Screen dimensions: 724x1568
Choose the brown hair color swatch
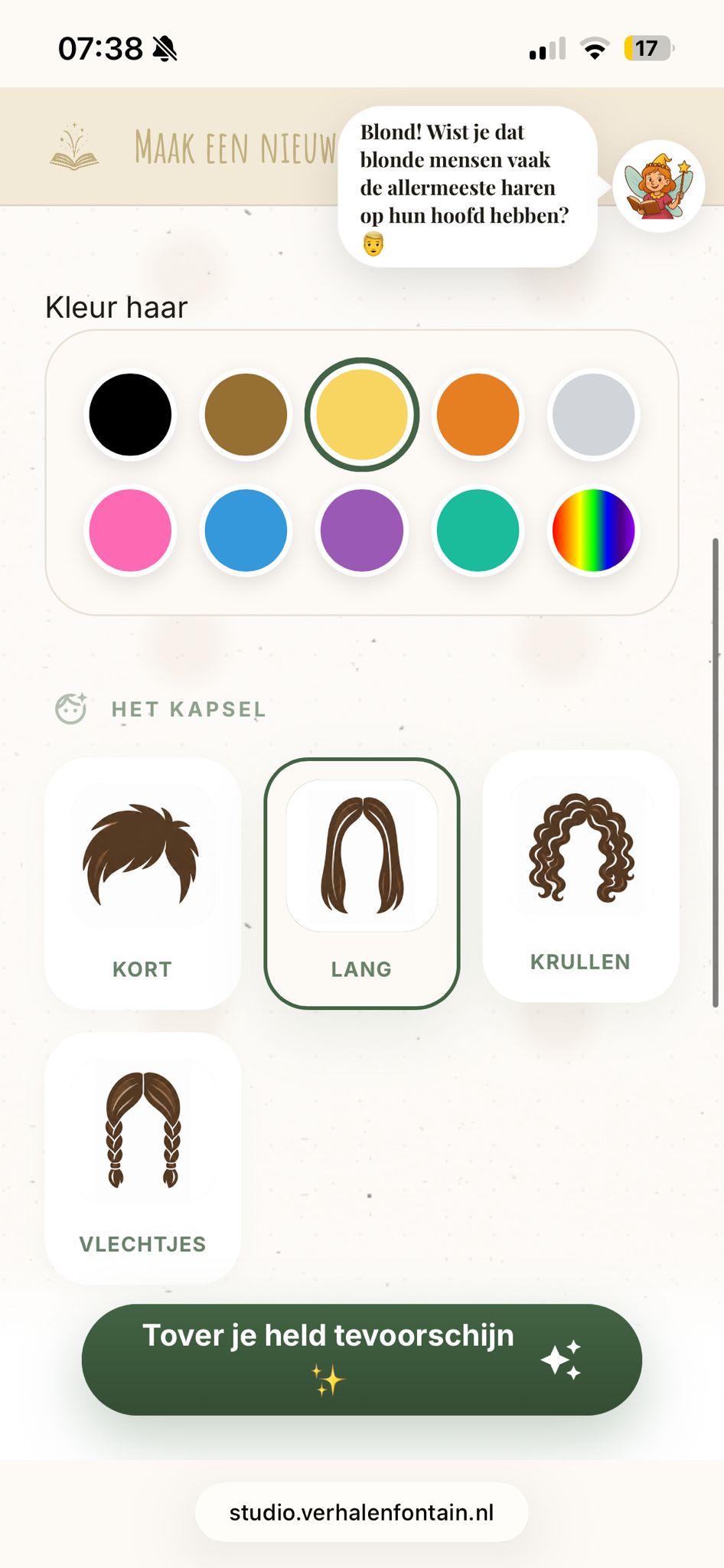tap(246, 415)
